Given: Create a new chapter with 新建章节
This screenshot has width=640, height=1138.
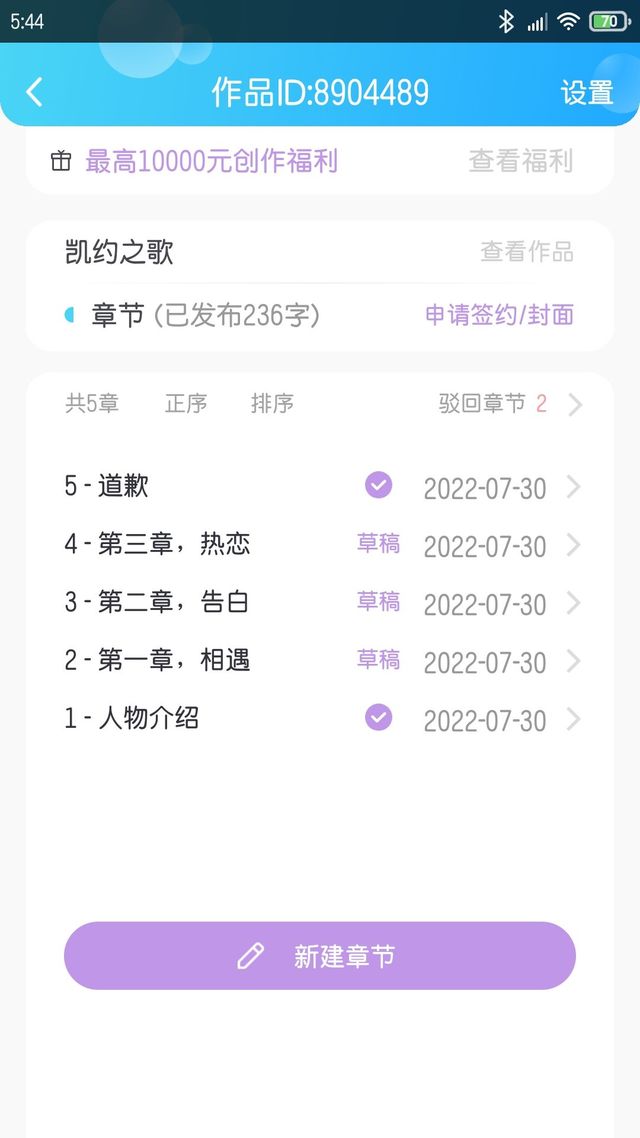Looking at the screenshot, I should 320,956.
